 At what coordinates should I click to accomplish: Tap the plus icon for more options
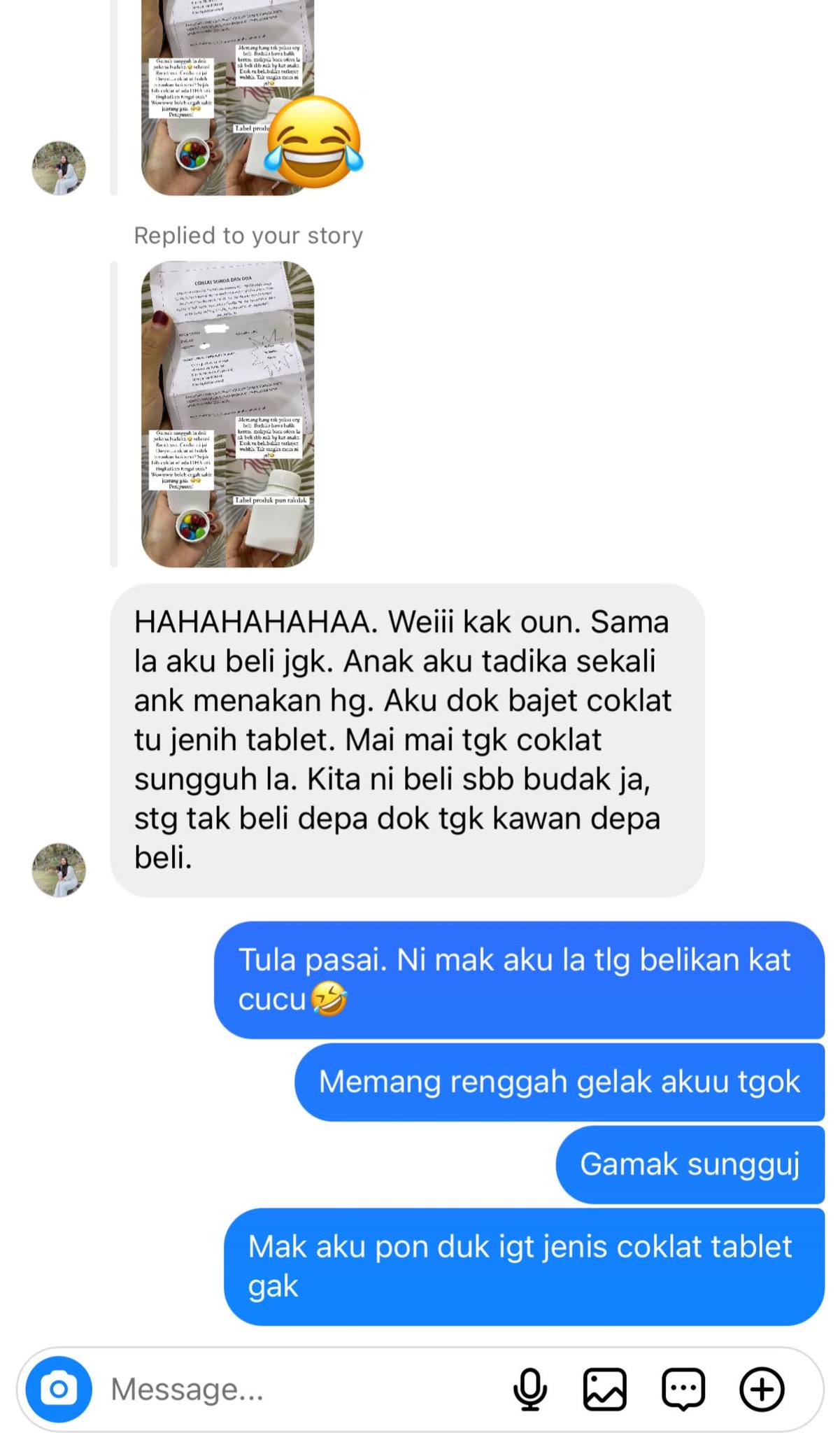(x=762, y=1389)
